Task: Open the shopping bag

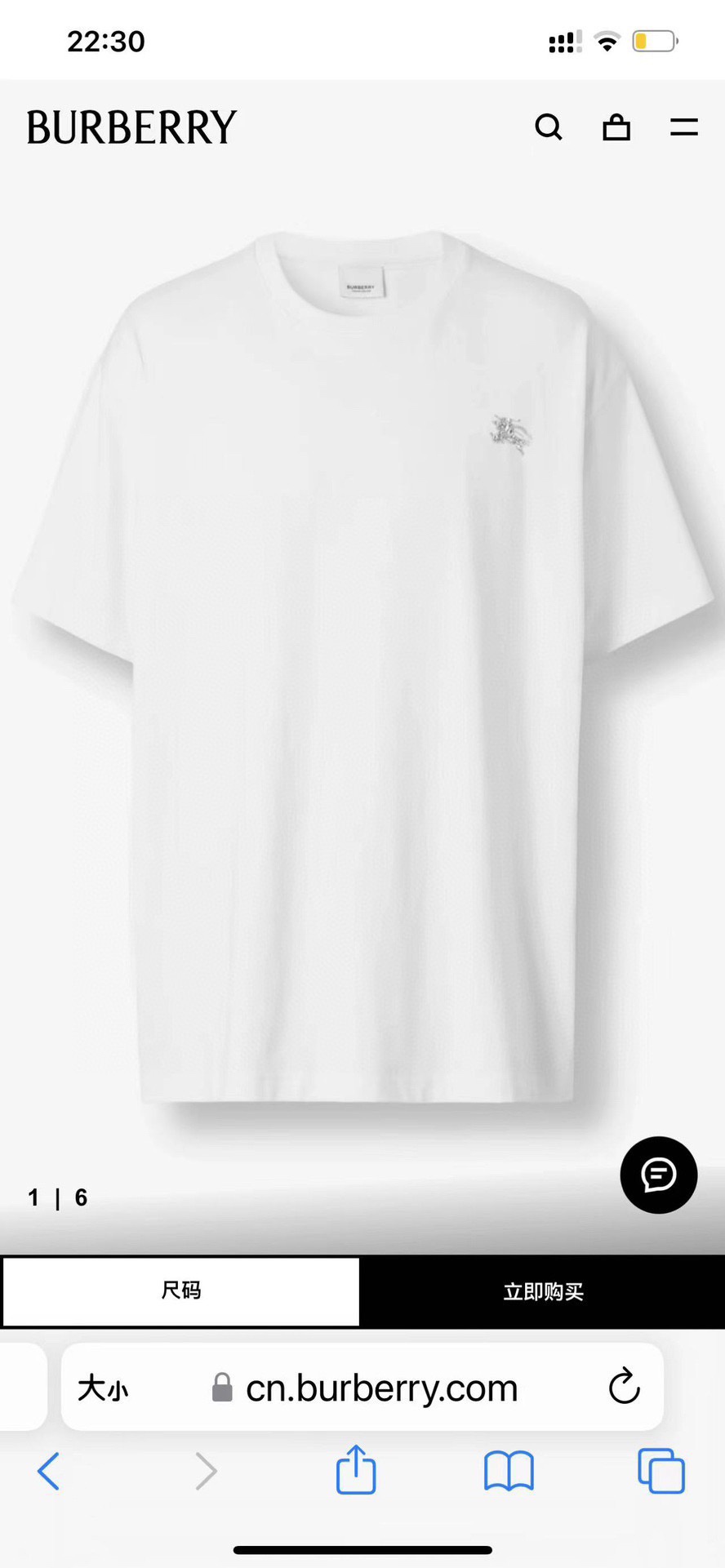Action: 616,127
